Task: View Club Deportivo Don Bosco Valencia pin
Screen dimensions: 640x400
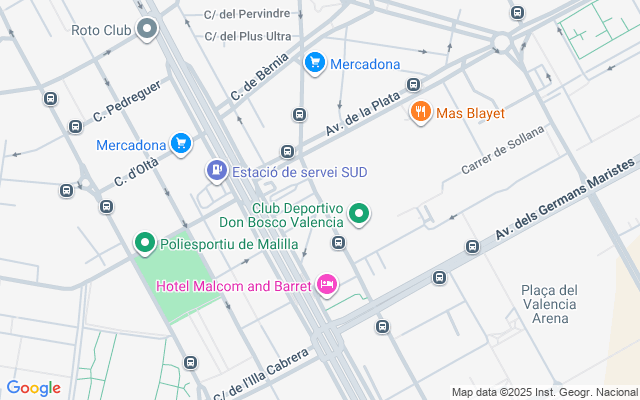Action: point(359,214)
